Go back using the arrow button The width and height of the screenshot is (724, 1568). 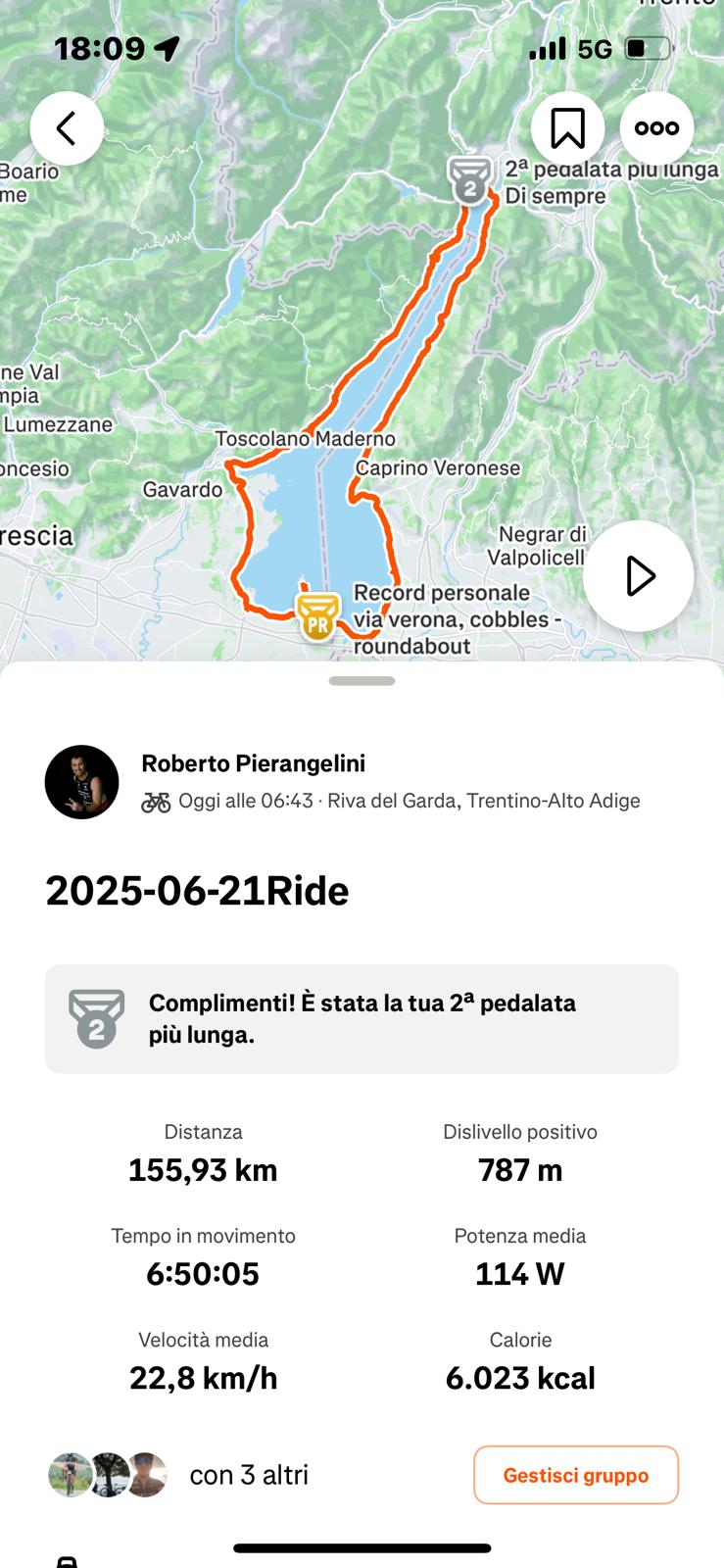[67, 128]
